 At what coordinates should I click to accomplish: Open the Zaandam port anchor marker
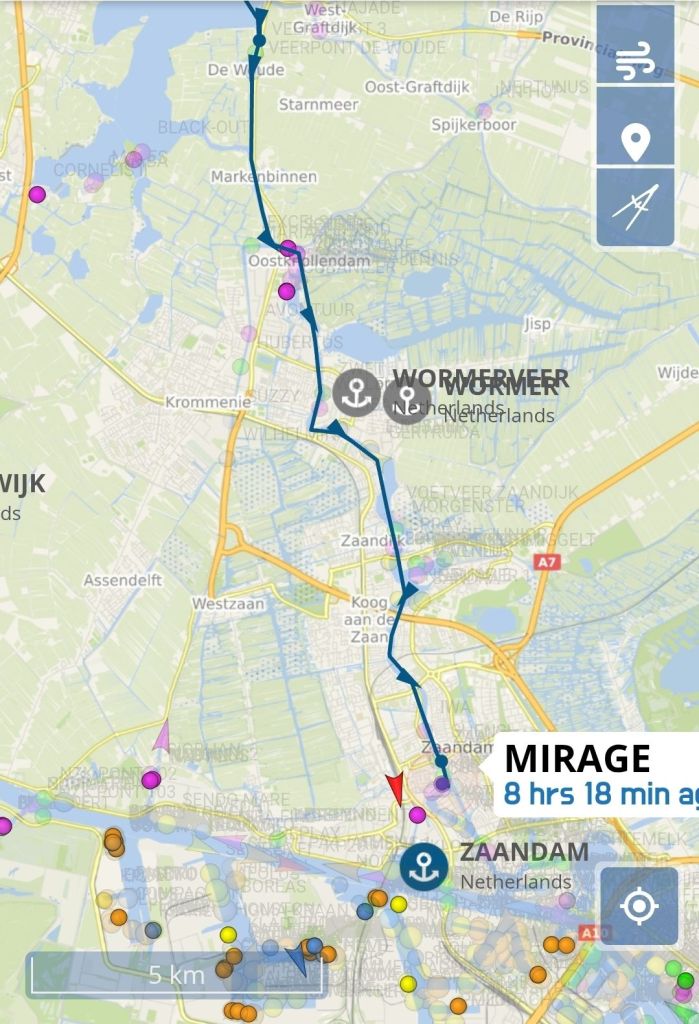424,867
